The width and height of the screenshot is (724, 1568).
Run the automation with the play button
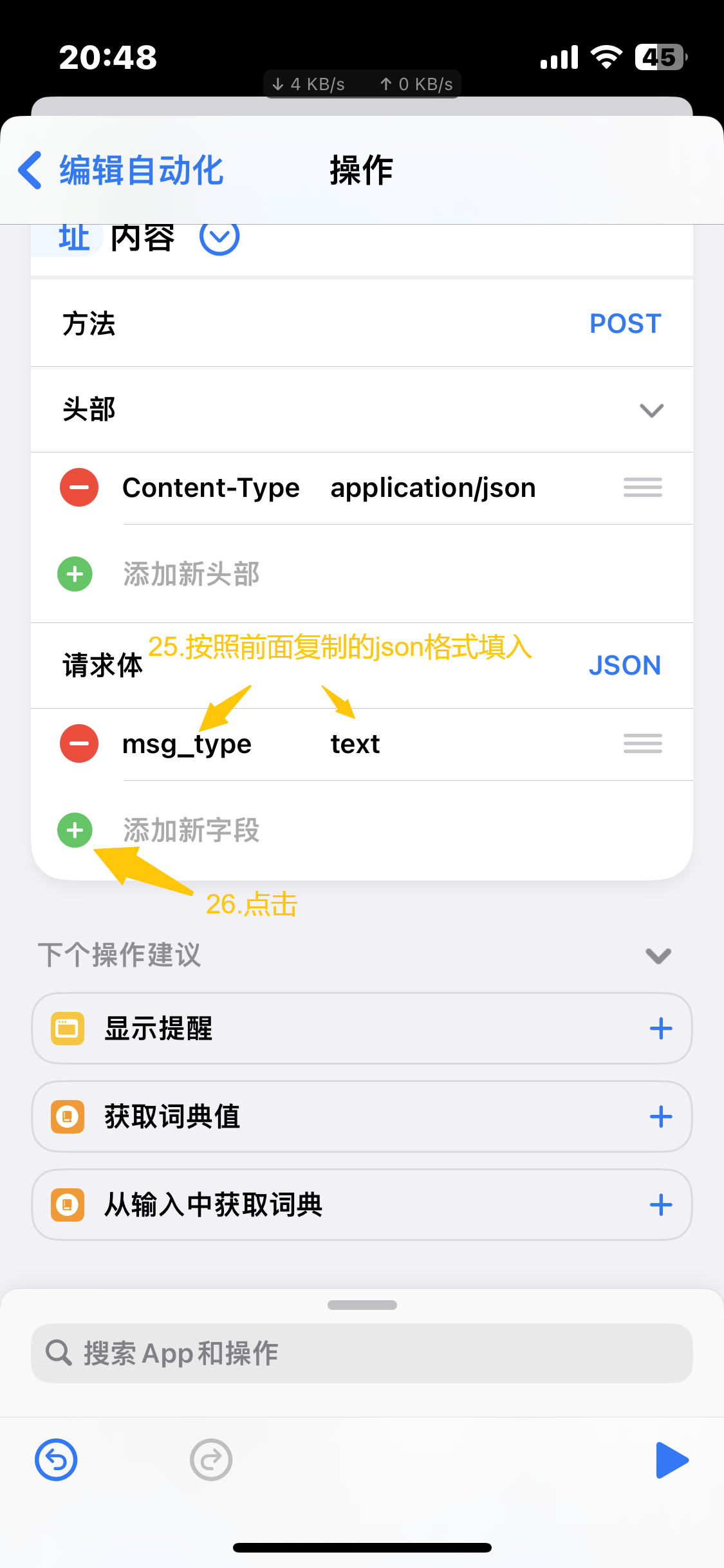click(x=671, y=1460)
